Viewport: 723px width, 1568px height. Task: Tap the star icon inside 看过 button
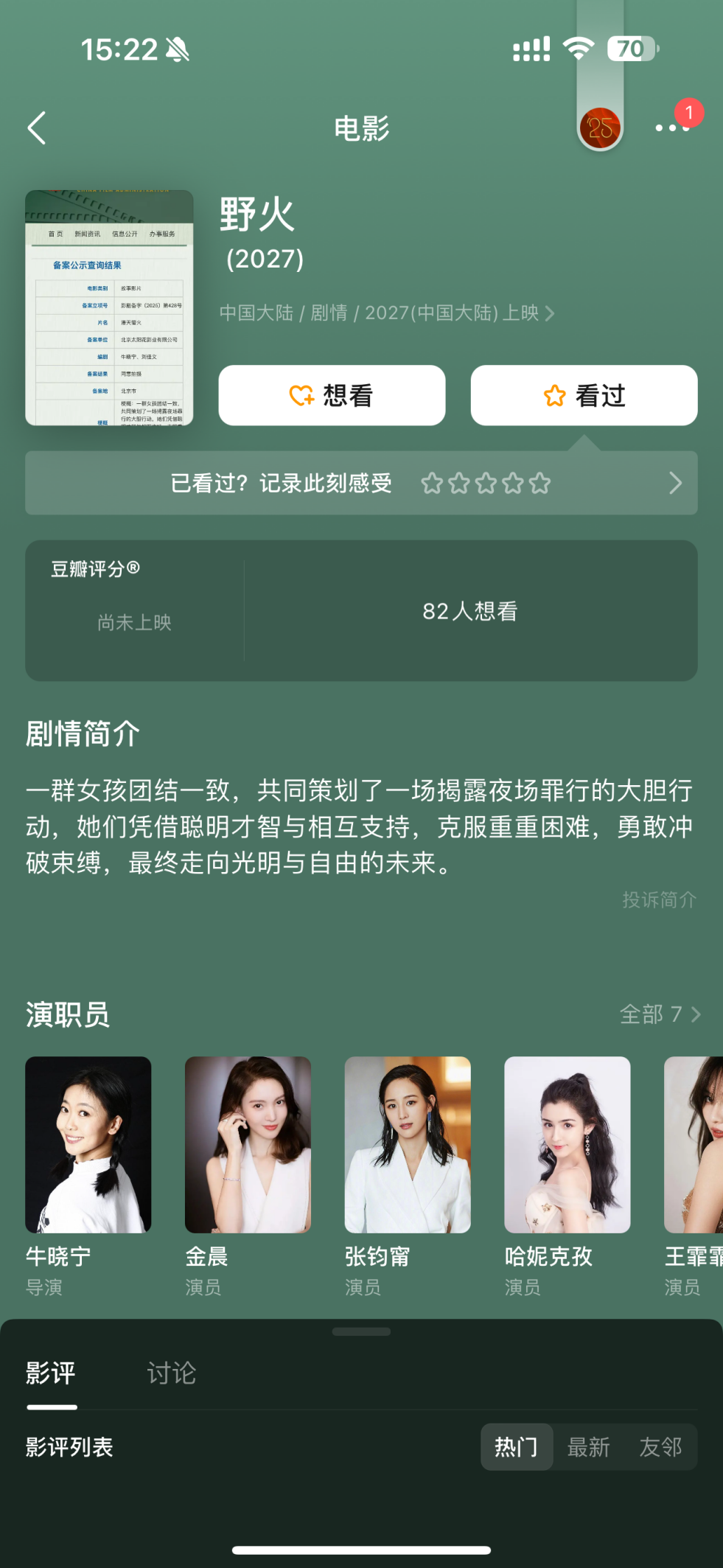click(x=554, y=395)
